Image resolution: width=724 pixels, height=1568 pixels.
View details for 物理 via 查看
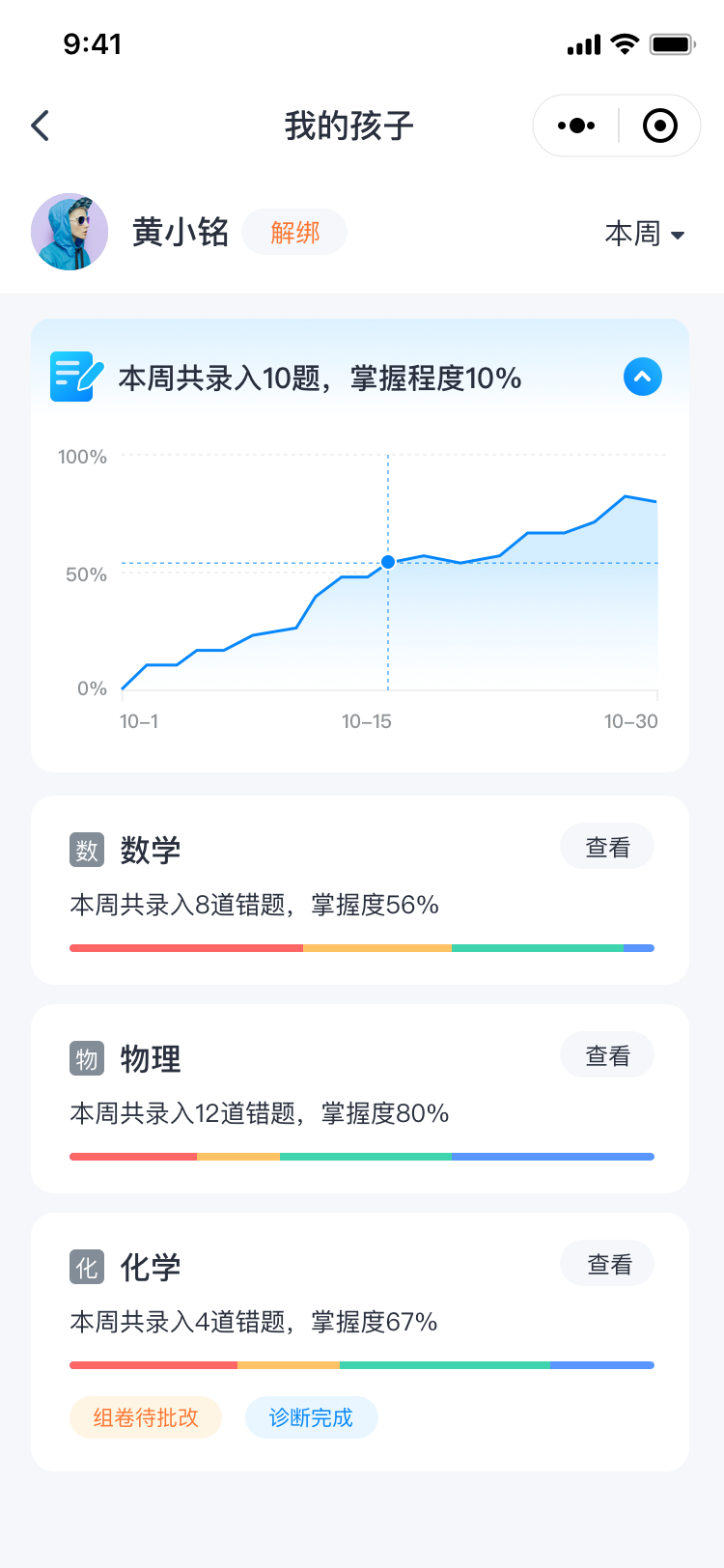(607, 1055)
